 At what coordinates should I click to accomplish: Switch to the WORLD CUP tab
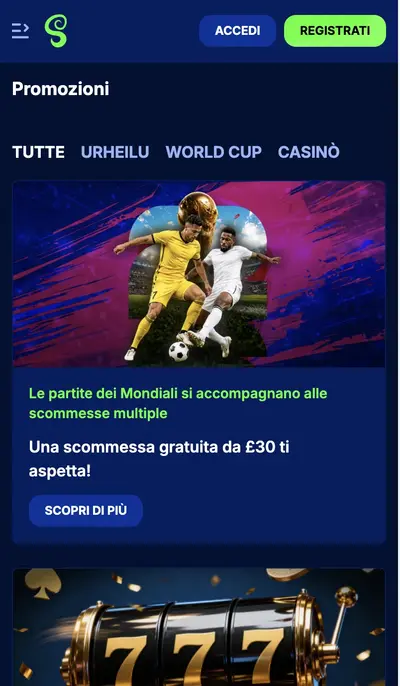coord(214,152)
